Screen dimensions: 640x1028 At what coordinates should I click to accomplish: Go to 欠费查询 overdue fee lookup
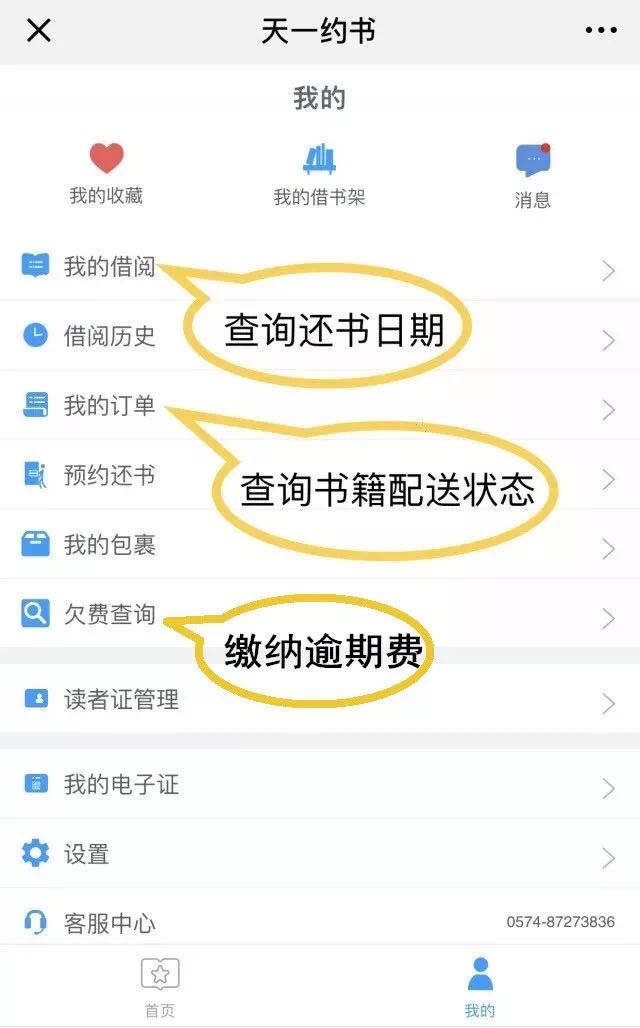coord(109,615)
